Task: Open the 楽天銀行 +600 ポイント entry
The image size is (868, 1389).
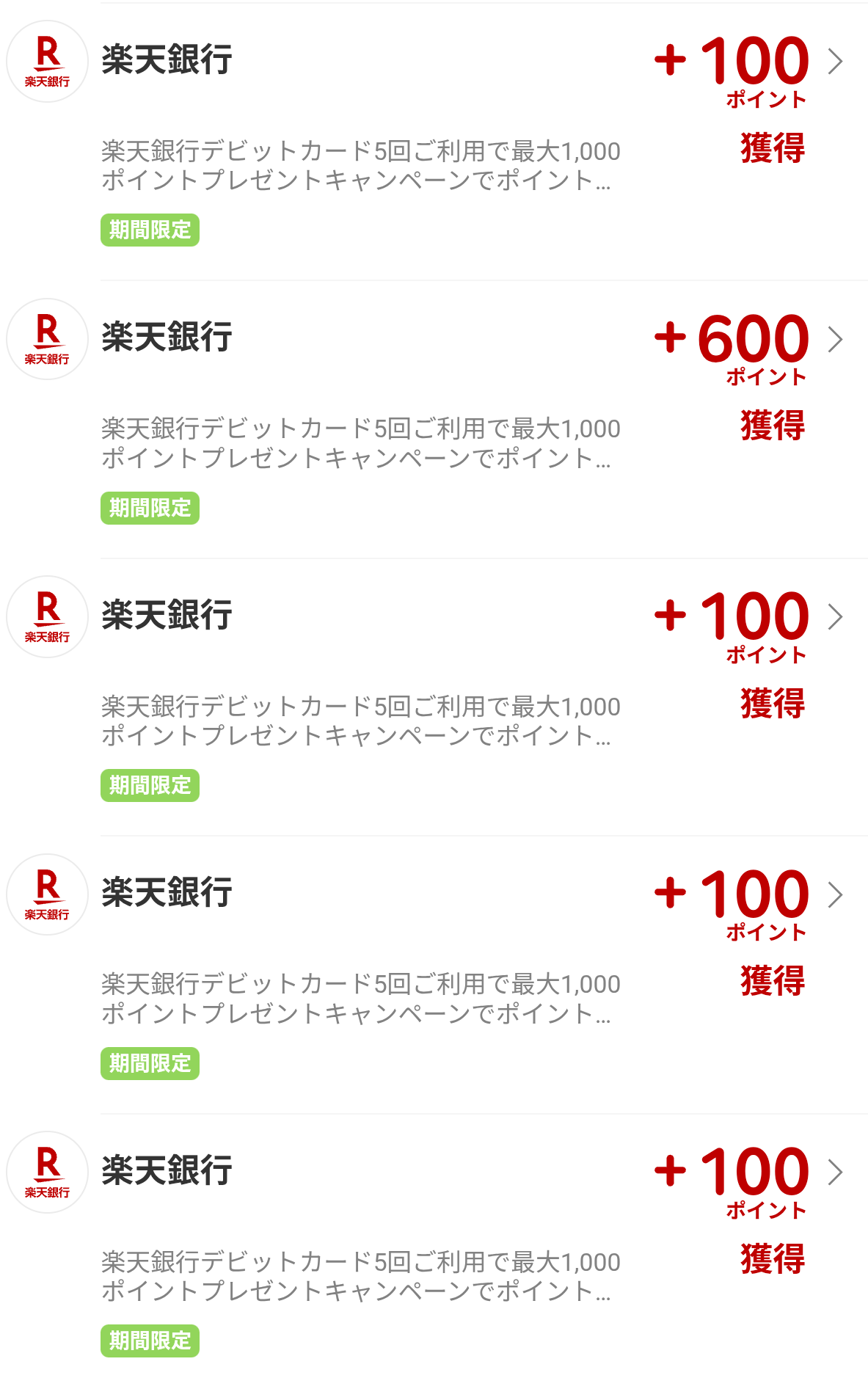Action: (x=434, y=419)
